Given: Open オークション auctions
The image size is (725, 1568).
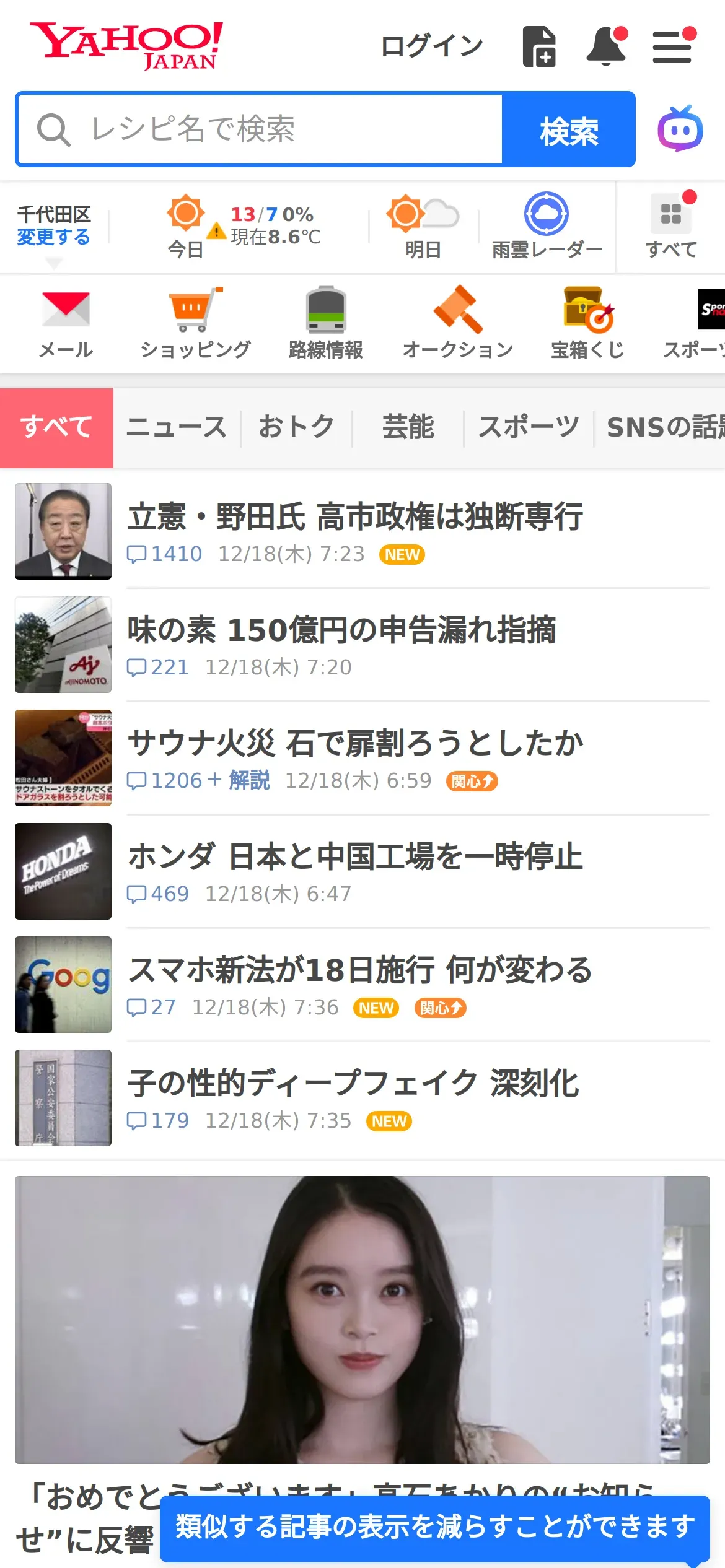Looking at the screenshot, I should point(458,323).
